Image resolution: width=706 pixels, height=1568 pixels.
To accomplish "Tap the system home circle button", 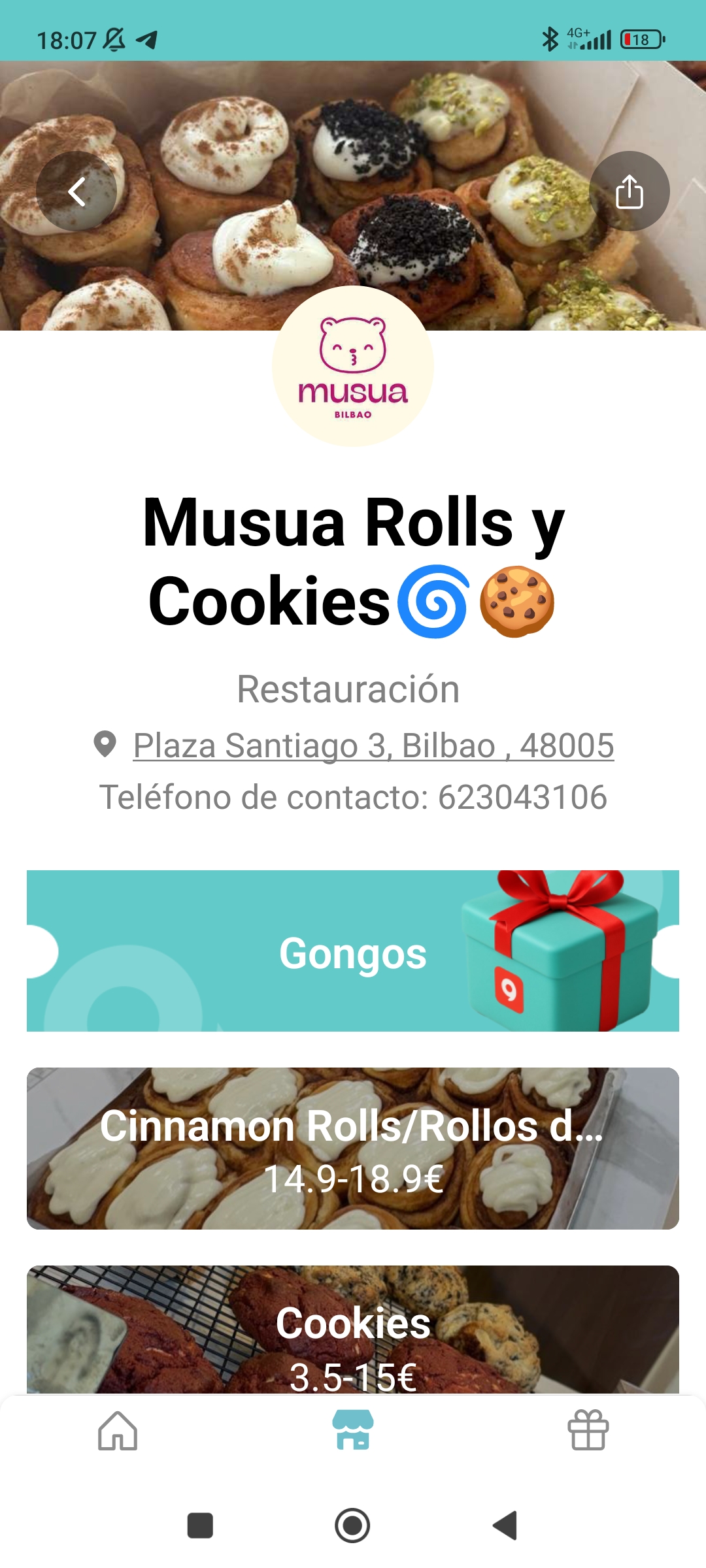I will 352,1526.
